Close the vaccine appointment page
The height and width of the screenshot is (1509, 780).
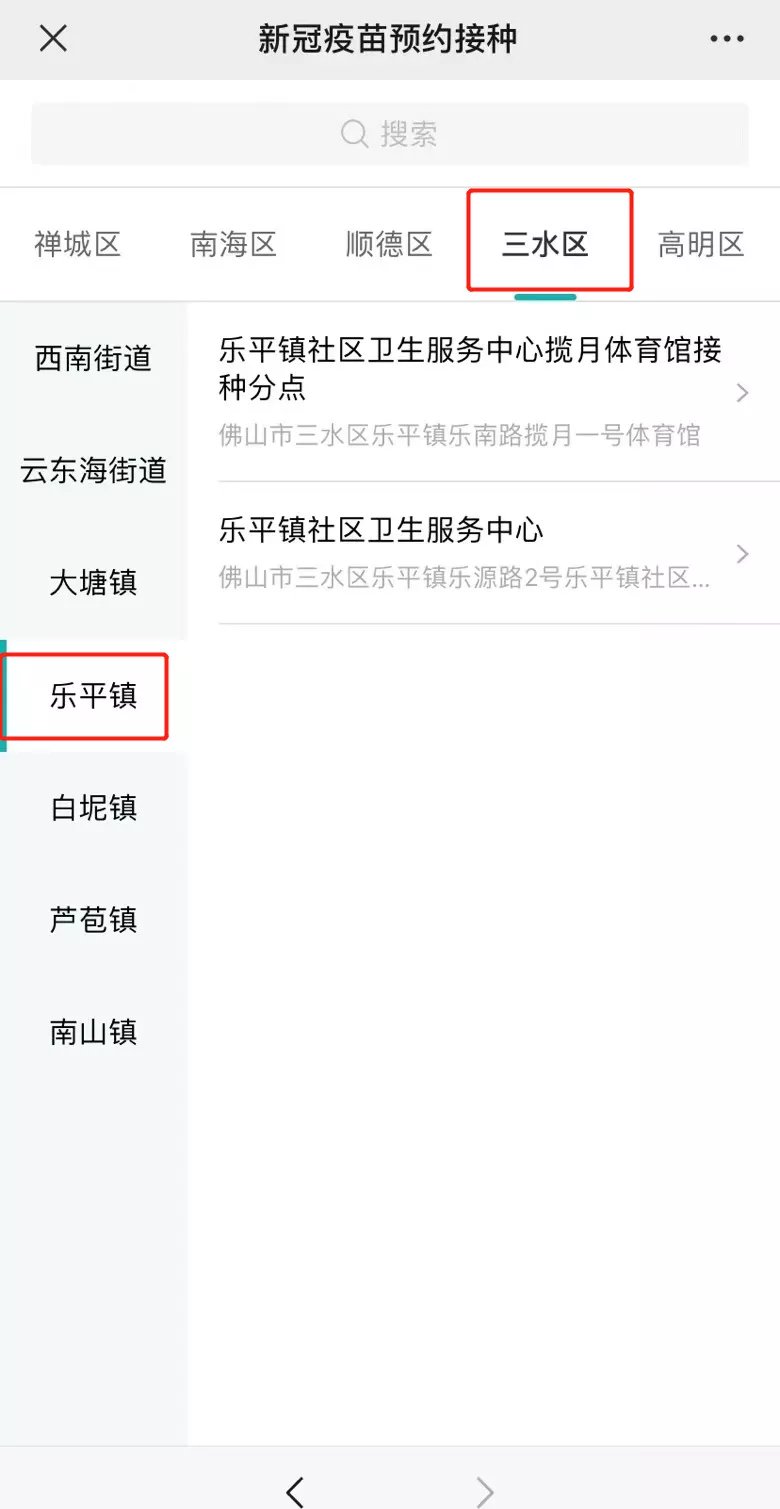coord(53,39)
